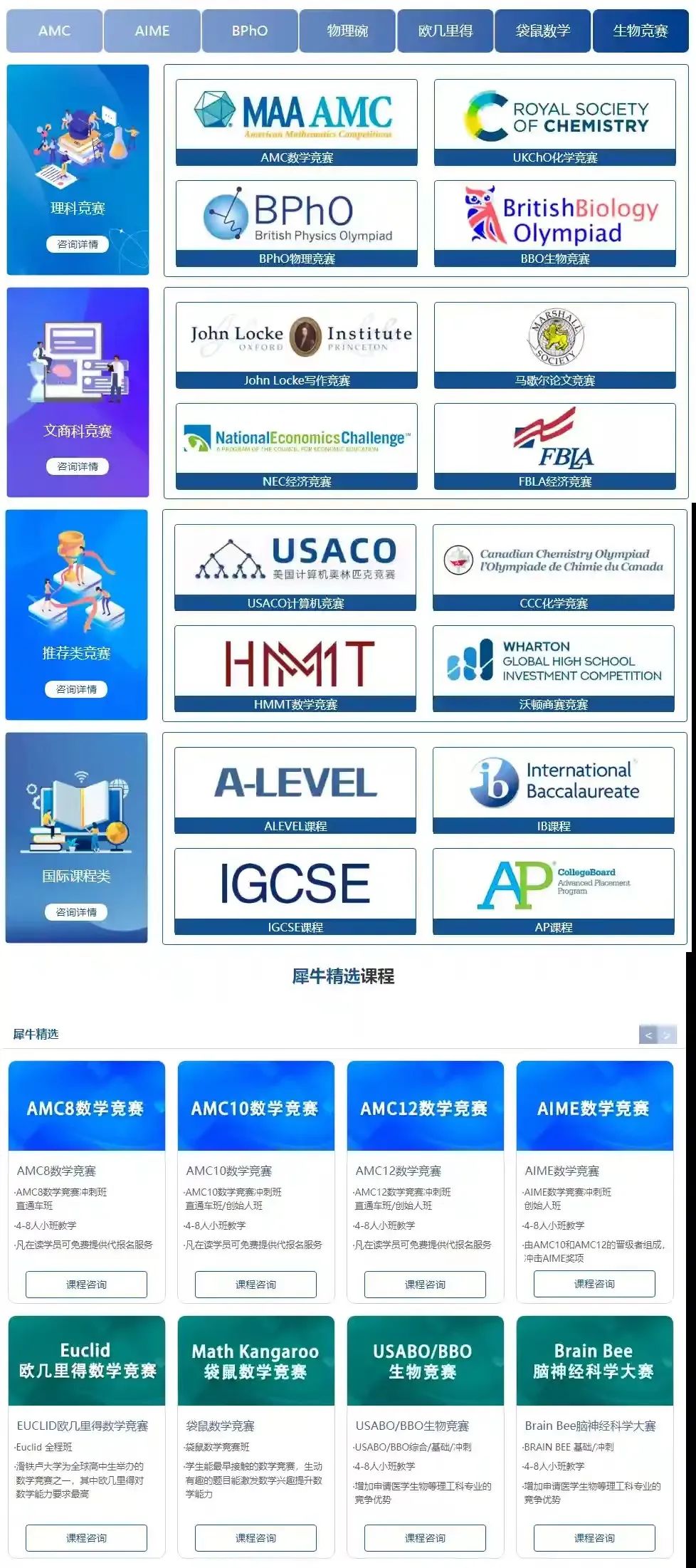Open the 袋鼠数学 tab

pos(543,31)
